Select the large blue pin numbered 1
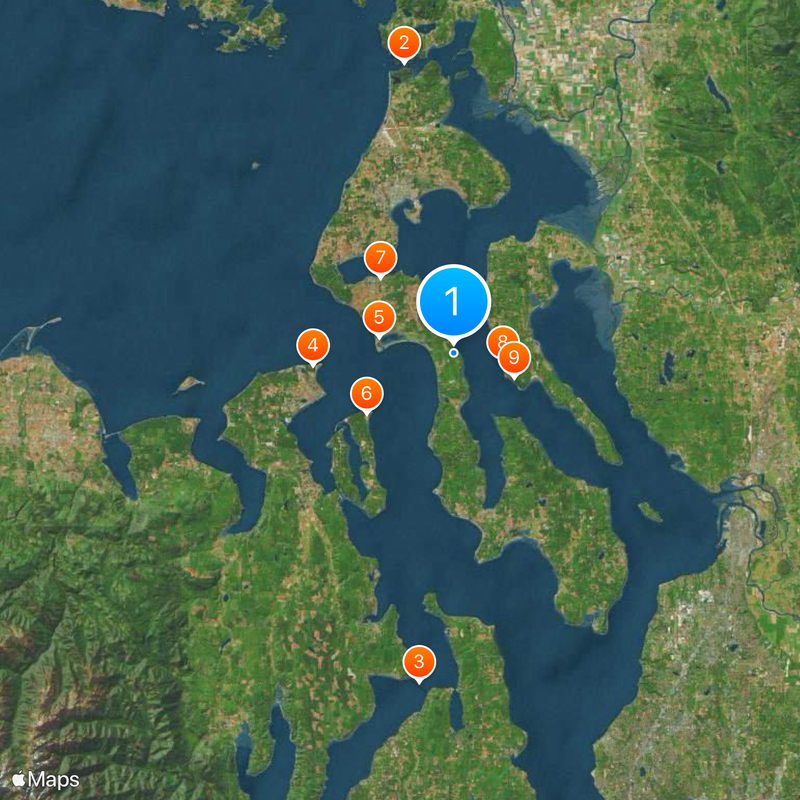800x800 pixels. (x=453, y=300)
